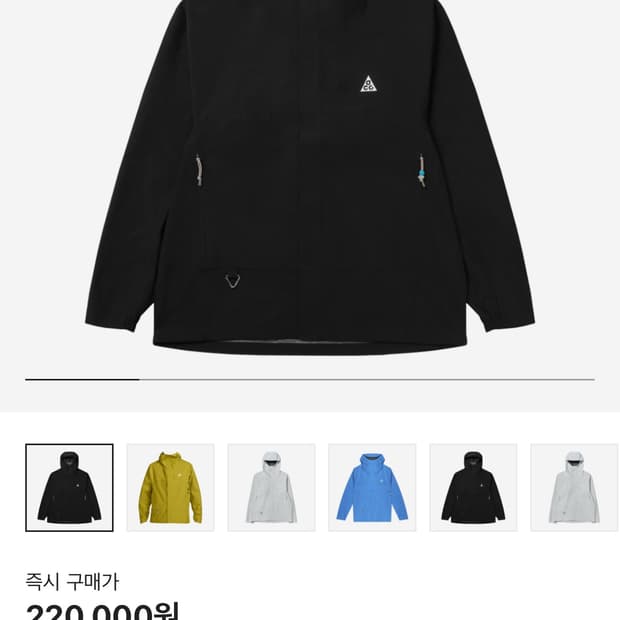Select the yellow jacket color thumbnail
This screenshot has width=620, height=620.
[x=170, y=488]
